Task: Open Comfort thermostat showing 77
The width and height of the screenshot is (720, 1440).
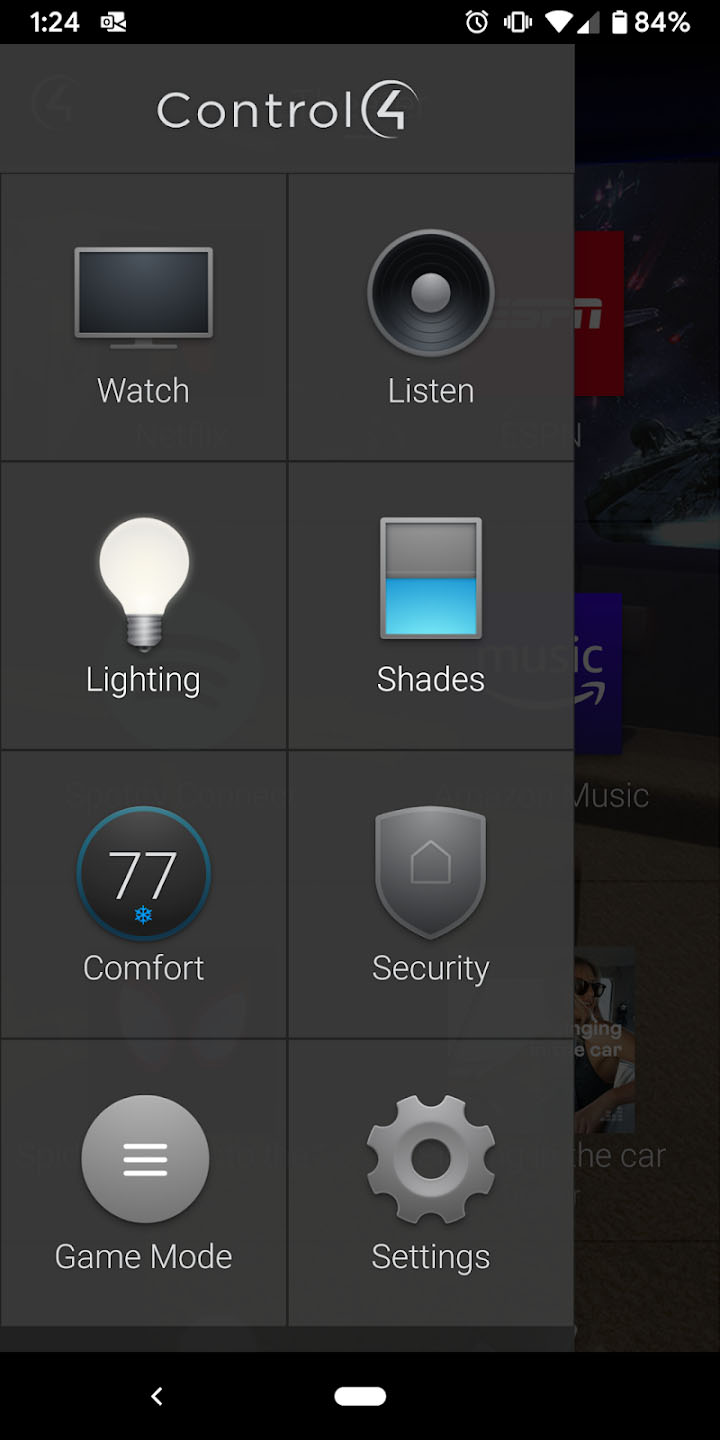Action: pyautogui.click(x=143, y=894)
